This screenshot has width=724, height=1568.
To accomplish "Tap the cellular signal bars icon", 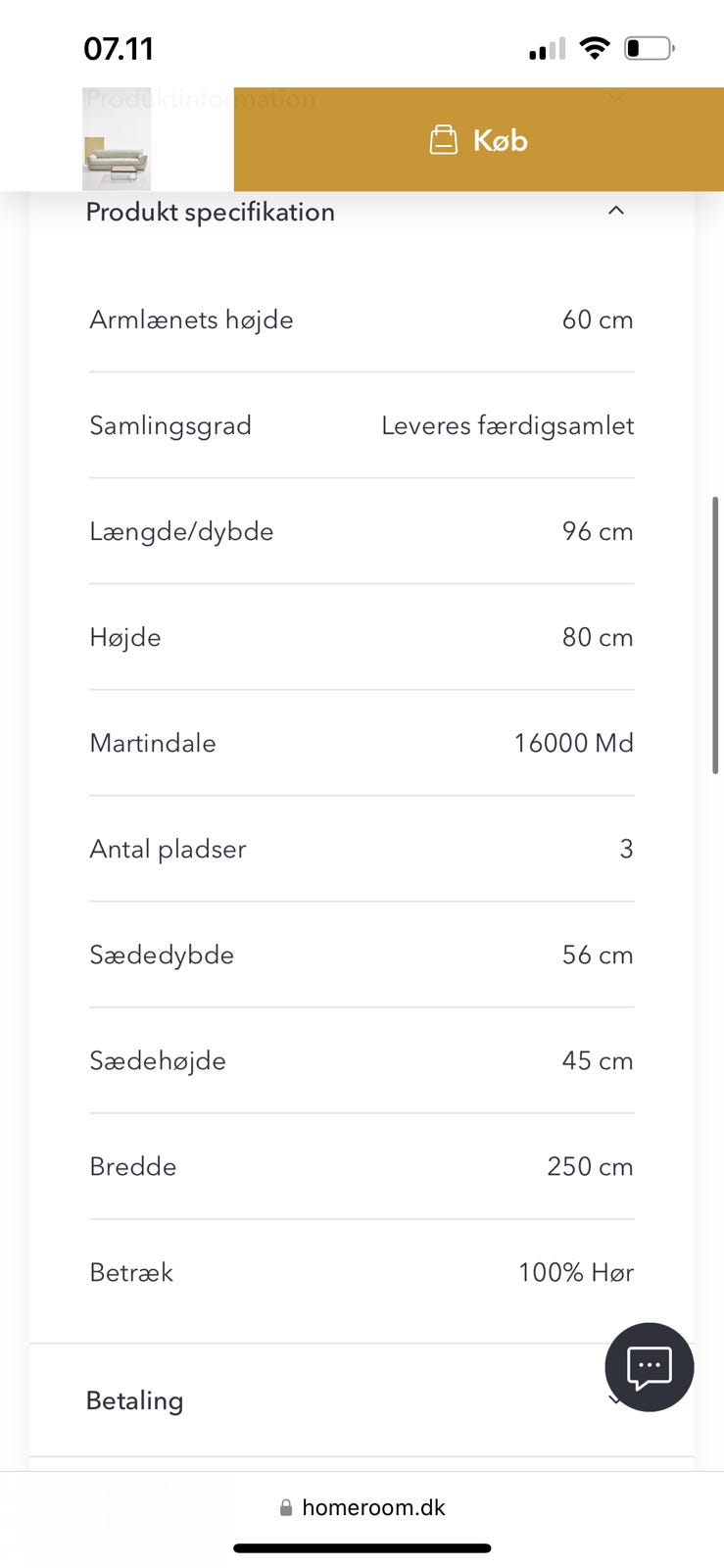I will (545, 48).
